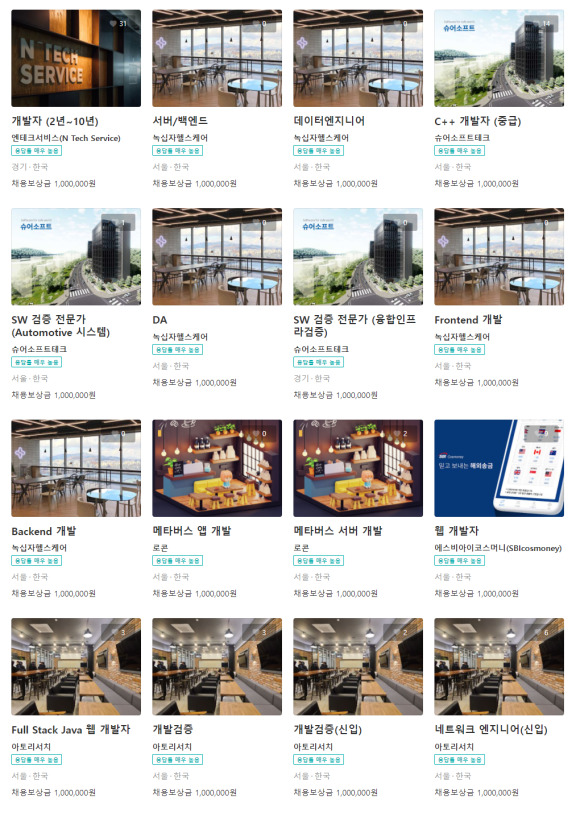This screenshot has width=580, height=816.
Task: Like the 네트워크 엔지니어(신입) posting
Action: (x=542, y=632)
